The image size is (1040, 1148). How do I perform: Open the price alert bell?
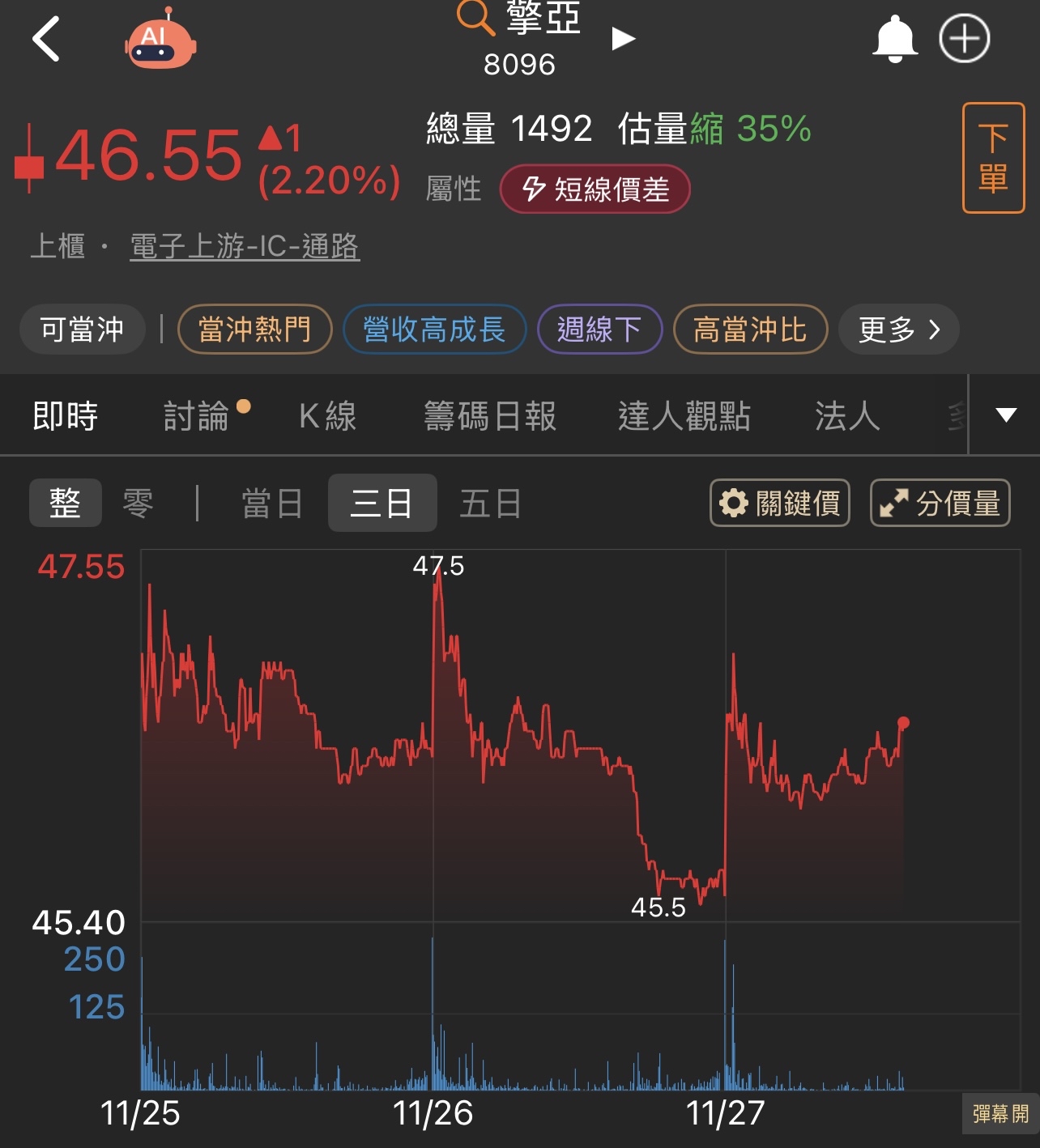894,39
